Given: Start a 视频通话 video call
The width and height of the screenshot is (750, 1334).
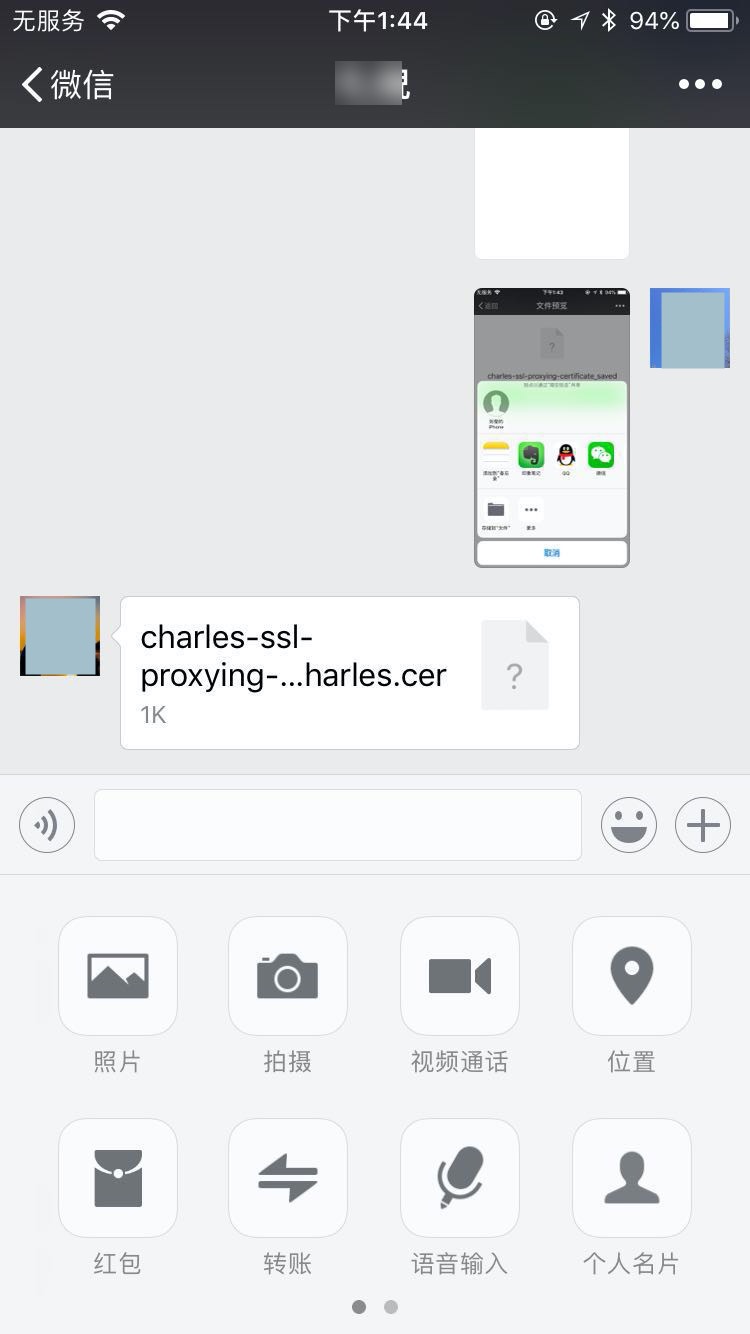Looking at the screenshot, I should (x=460, y=976).
